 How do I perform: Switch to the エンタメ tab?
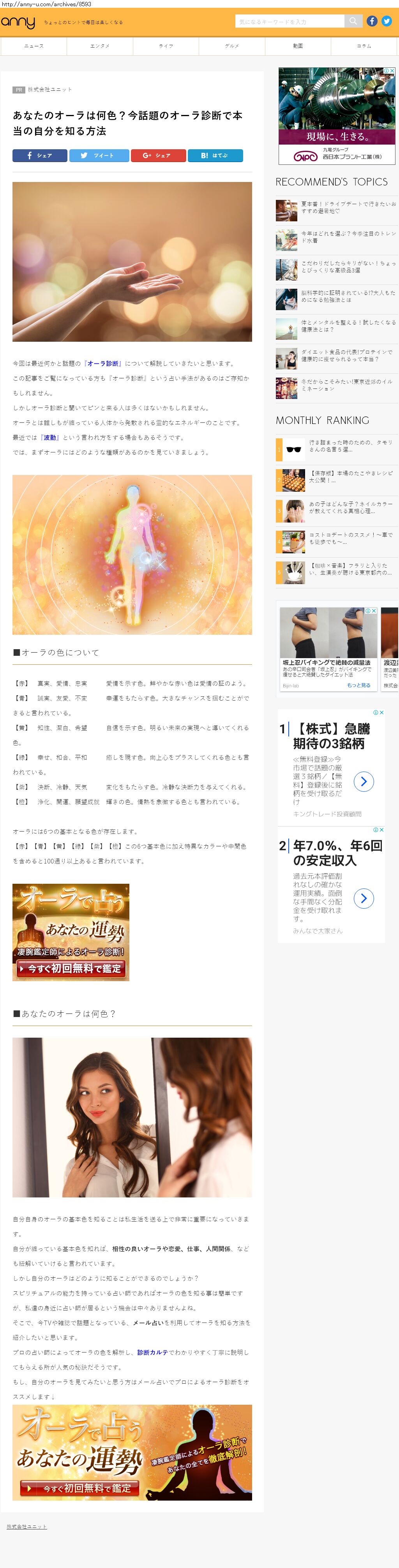100,46
